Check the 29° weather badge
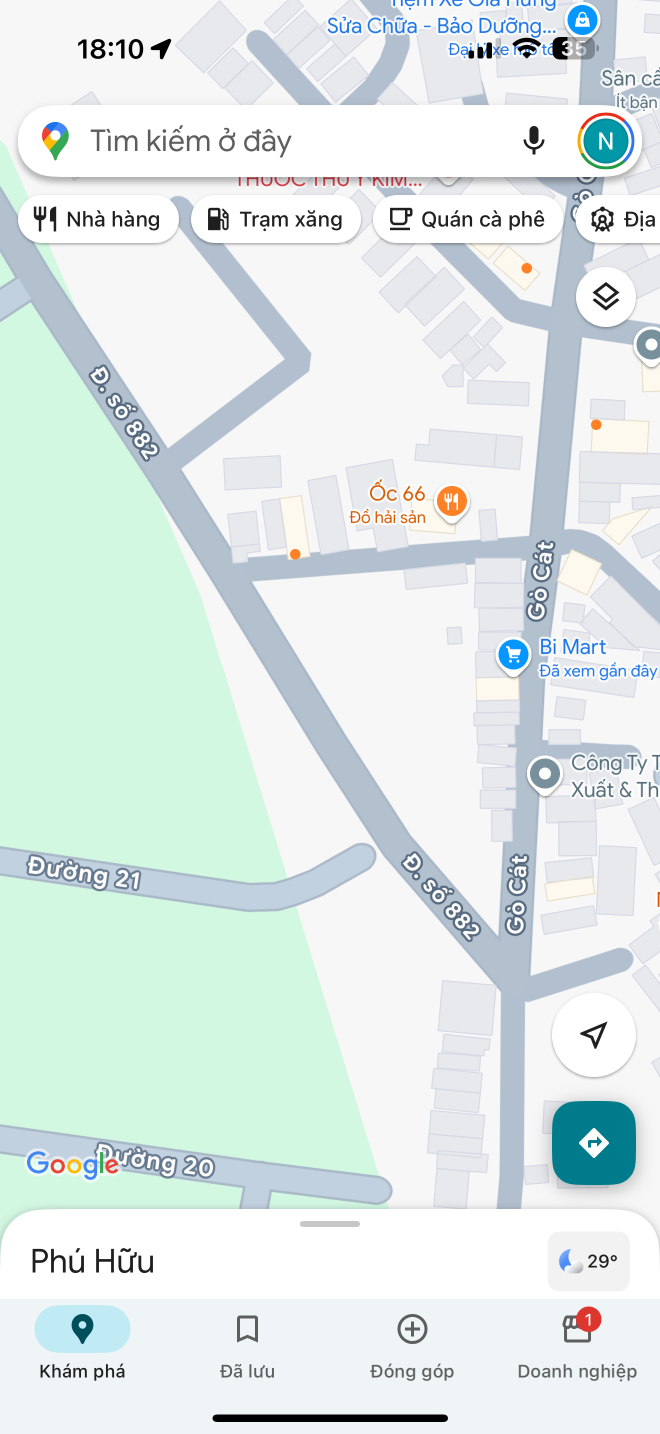The width and height of the screenshot is (660, 1434). [589, 1261]
